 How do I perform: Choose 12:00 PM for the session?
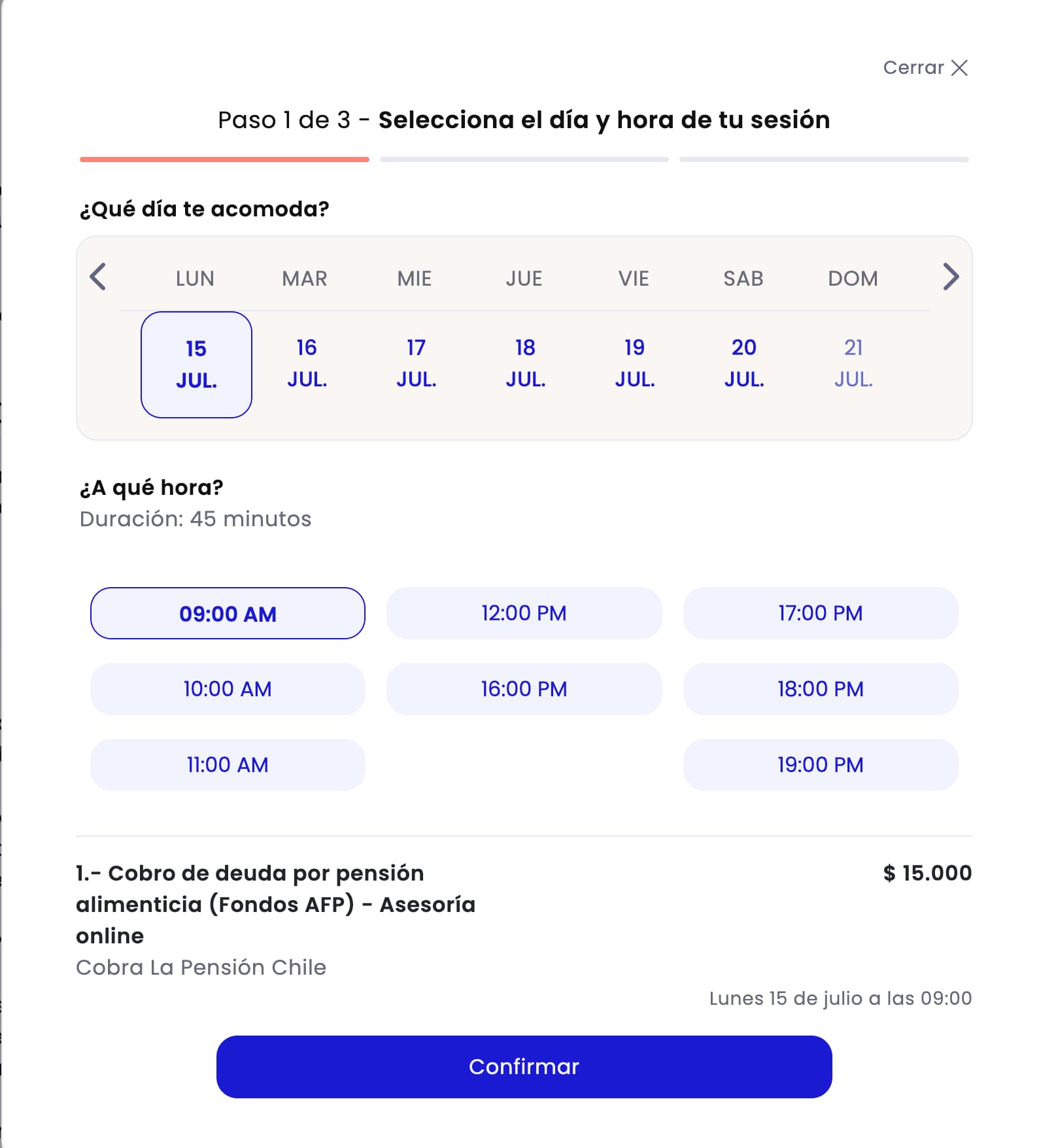click(524, 613)
